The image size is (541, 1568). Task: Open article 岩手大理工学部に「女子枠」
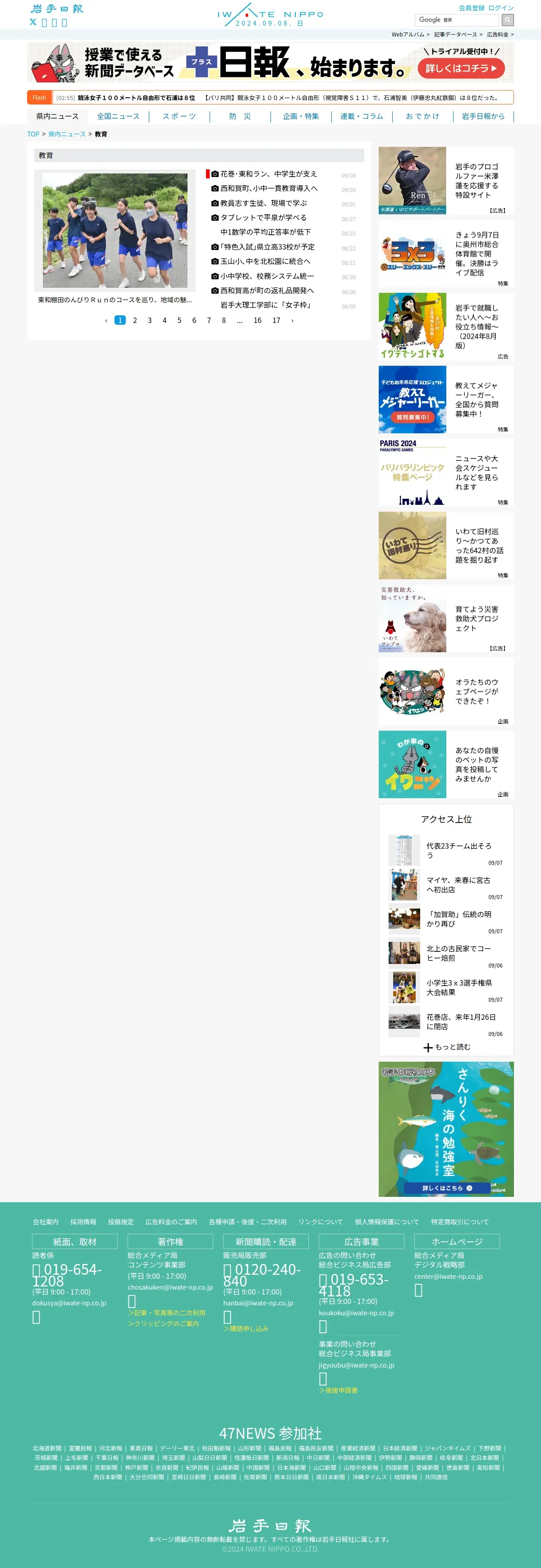coord(265,305)
